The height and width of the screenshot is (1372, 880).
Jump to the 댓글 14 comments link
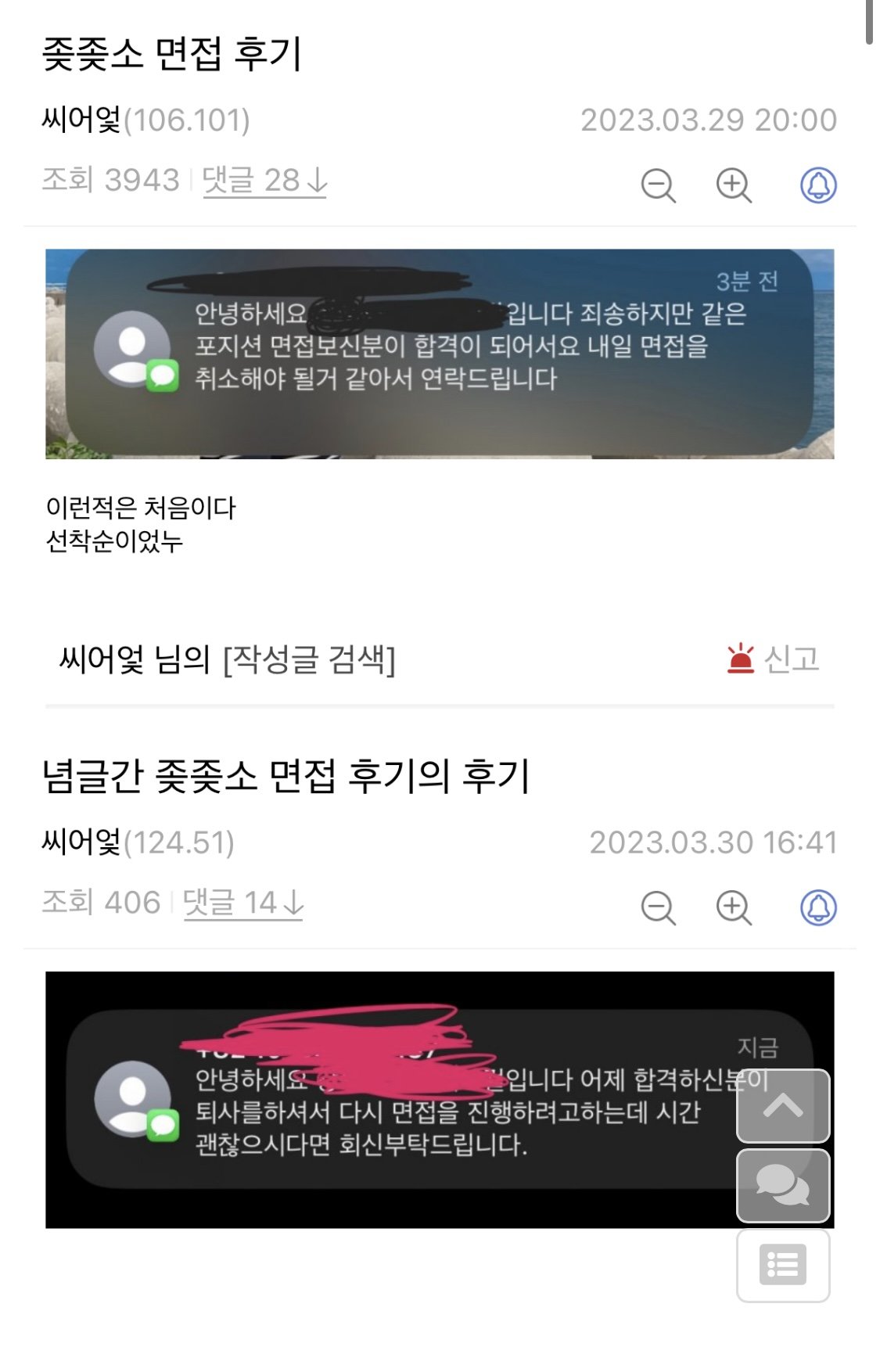click(x=242, y=903)
